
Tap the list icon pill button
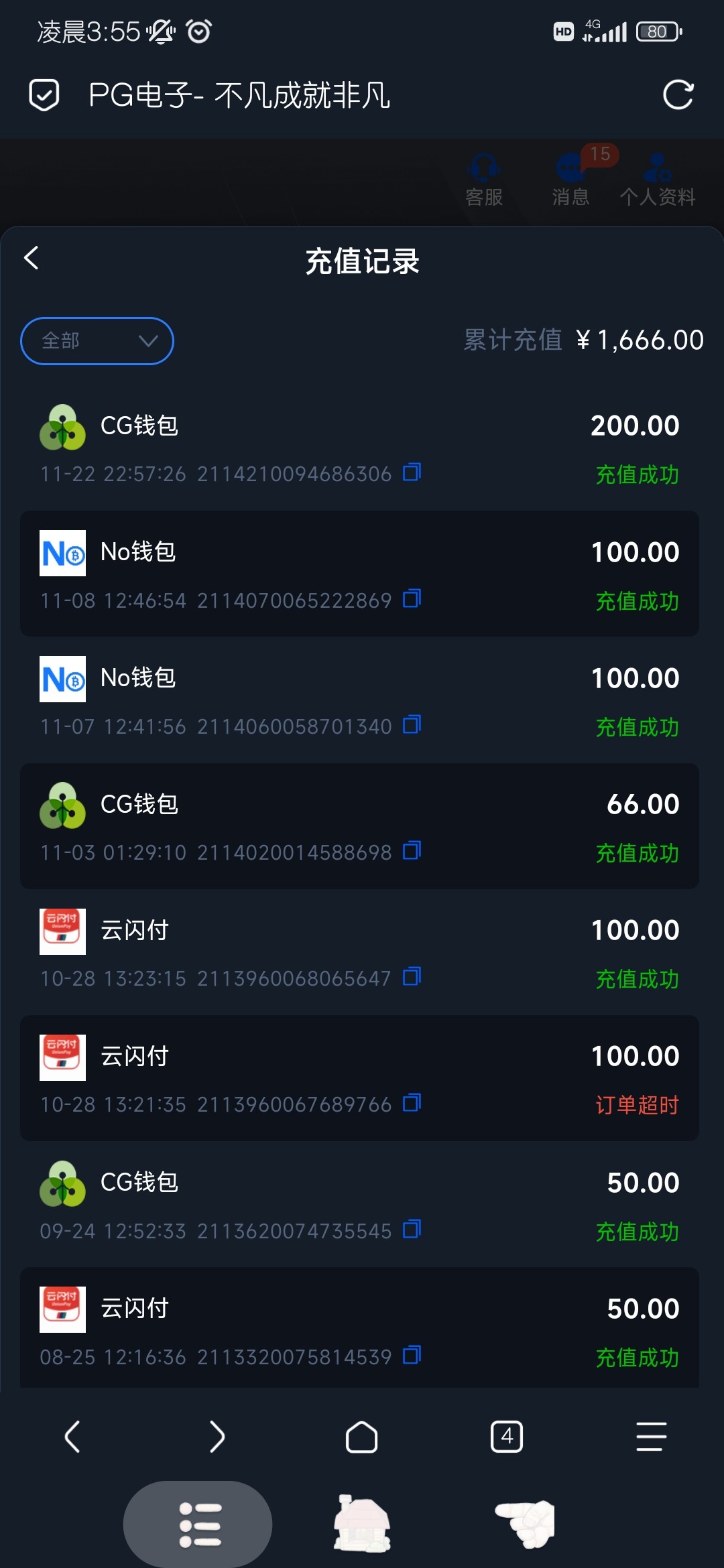coord(198,1524)
